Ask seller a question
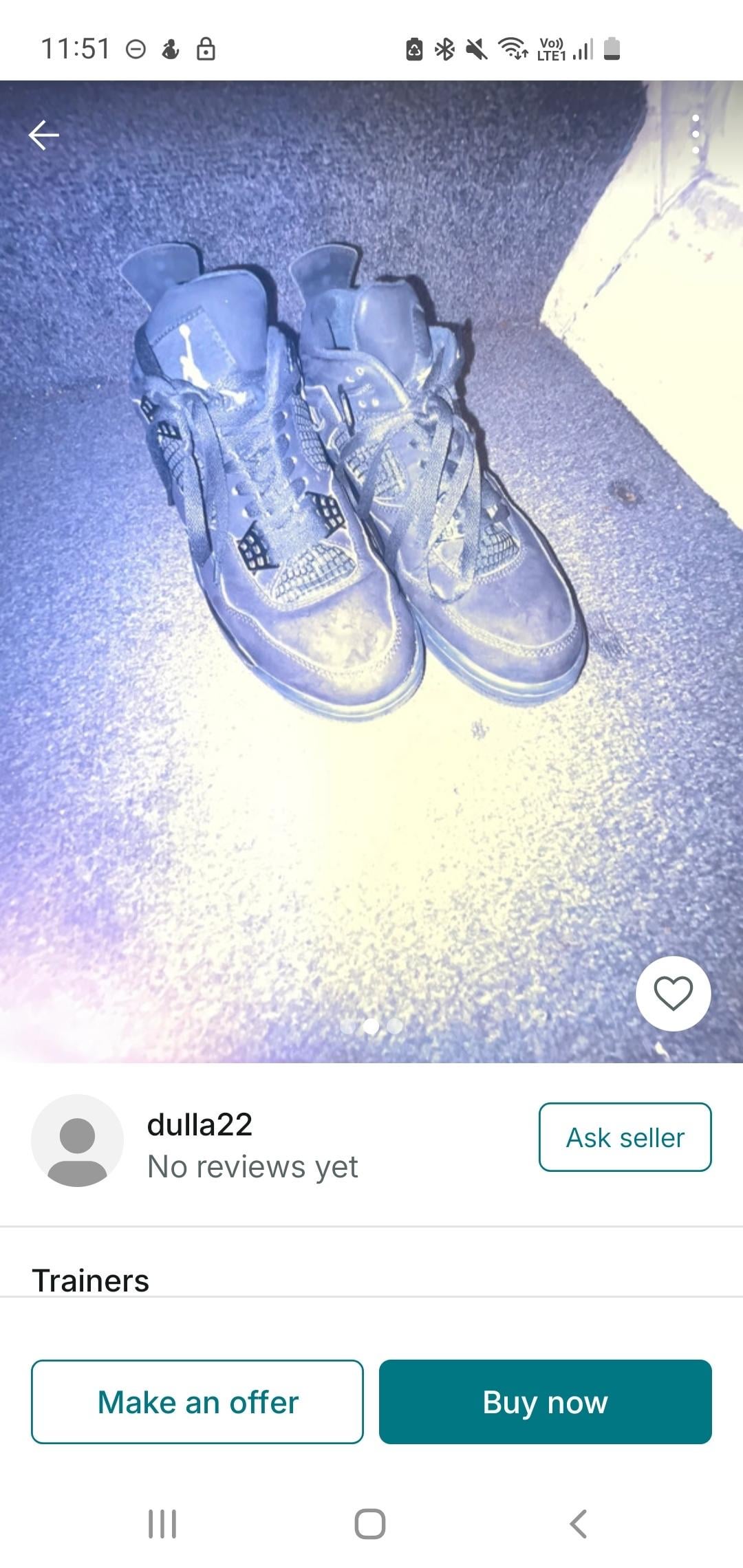Image resolution: width=743 pixels, height=1568 pixels. pos(625,1137)
